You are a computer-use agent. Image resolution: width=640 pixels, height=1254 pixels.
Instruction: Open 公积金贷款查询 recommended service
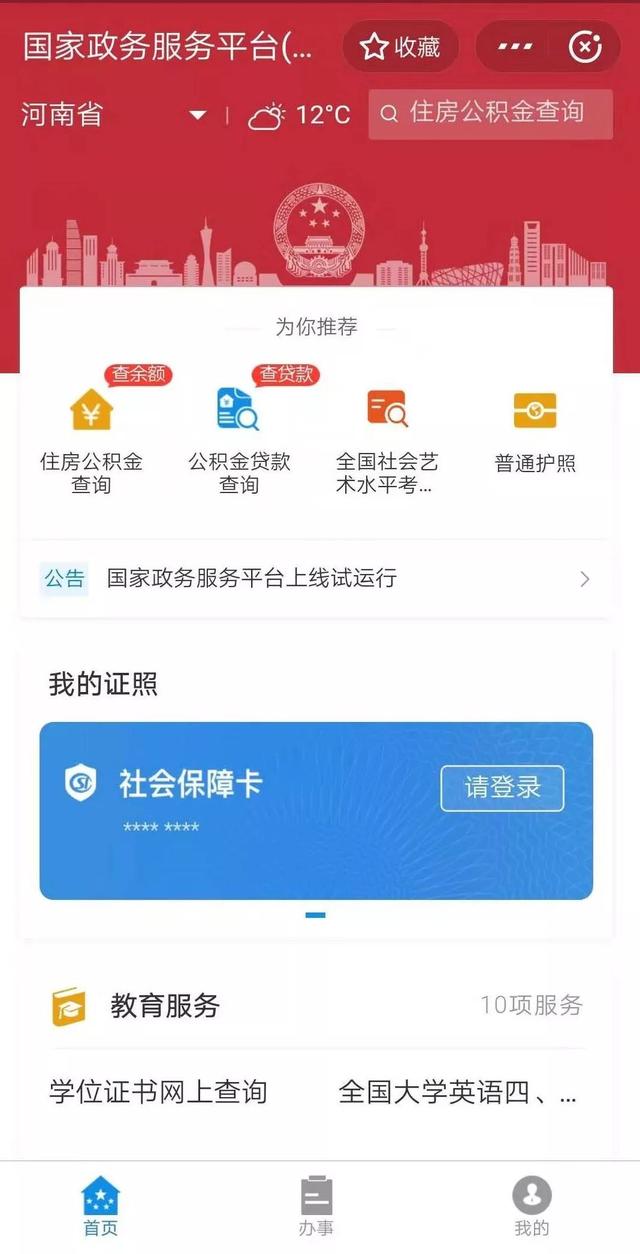click(239, 440)
